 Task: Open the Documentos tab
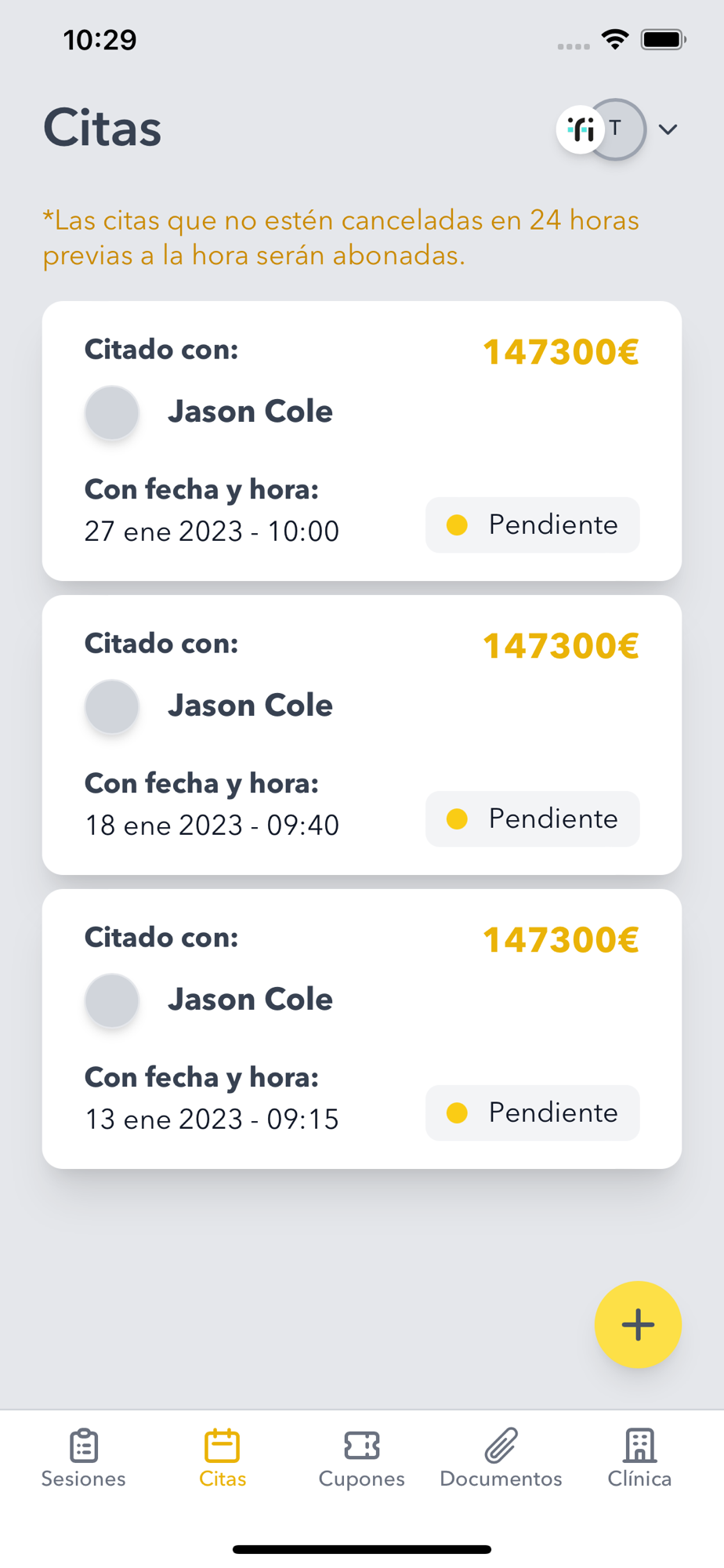[x=501, y=1458]
